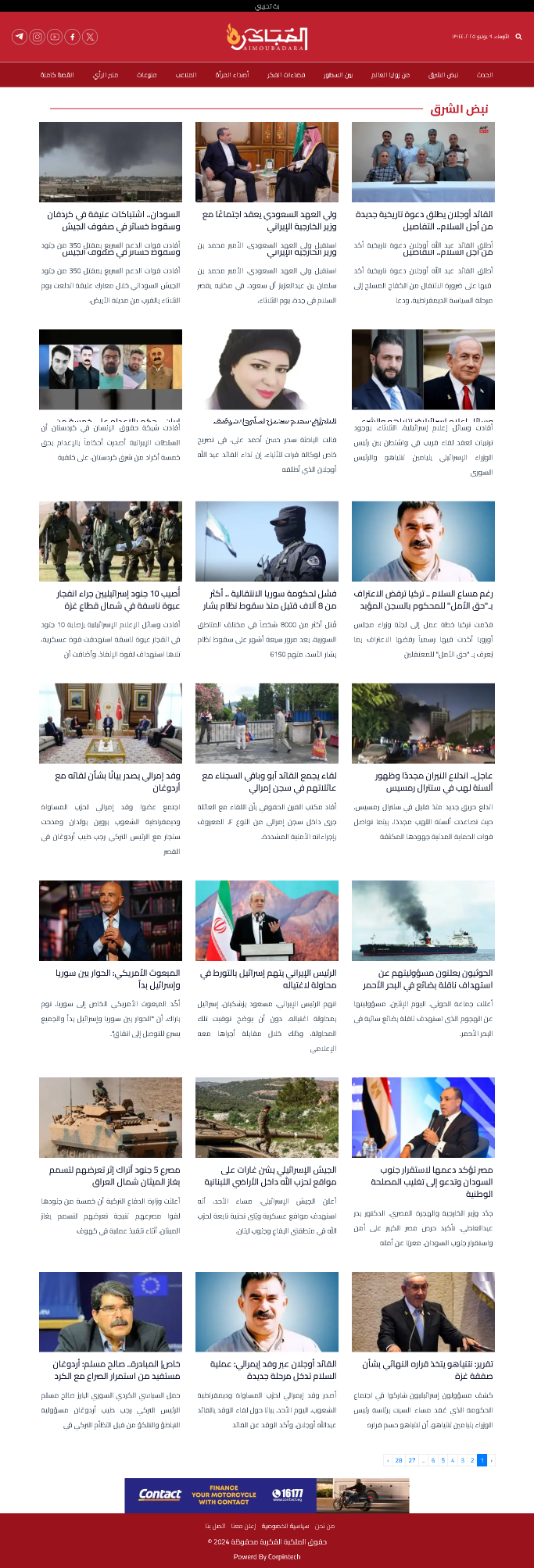Select the ملاعب menu item

coord(186,75)
